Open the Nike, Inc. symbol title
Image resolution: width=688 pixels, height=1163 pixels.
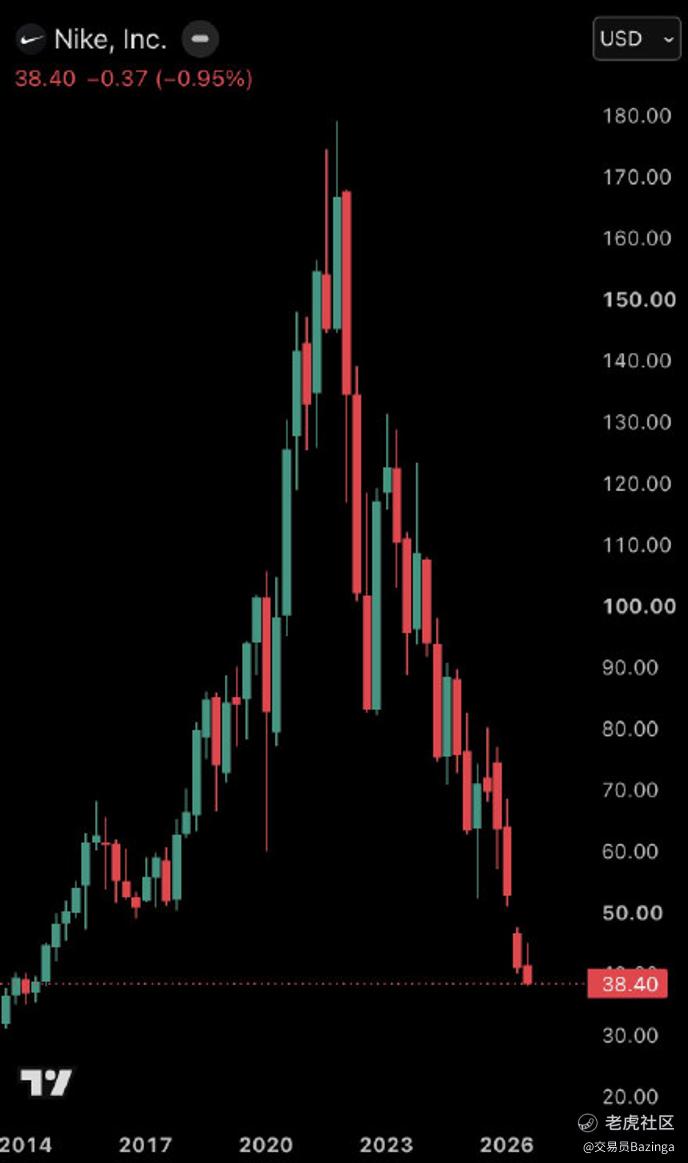click(110, 39)
